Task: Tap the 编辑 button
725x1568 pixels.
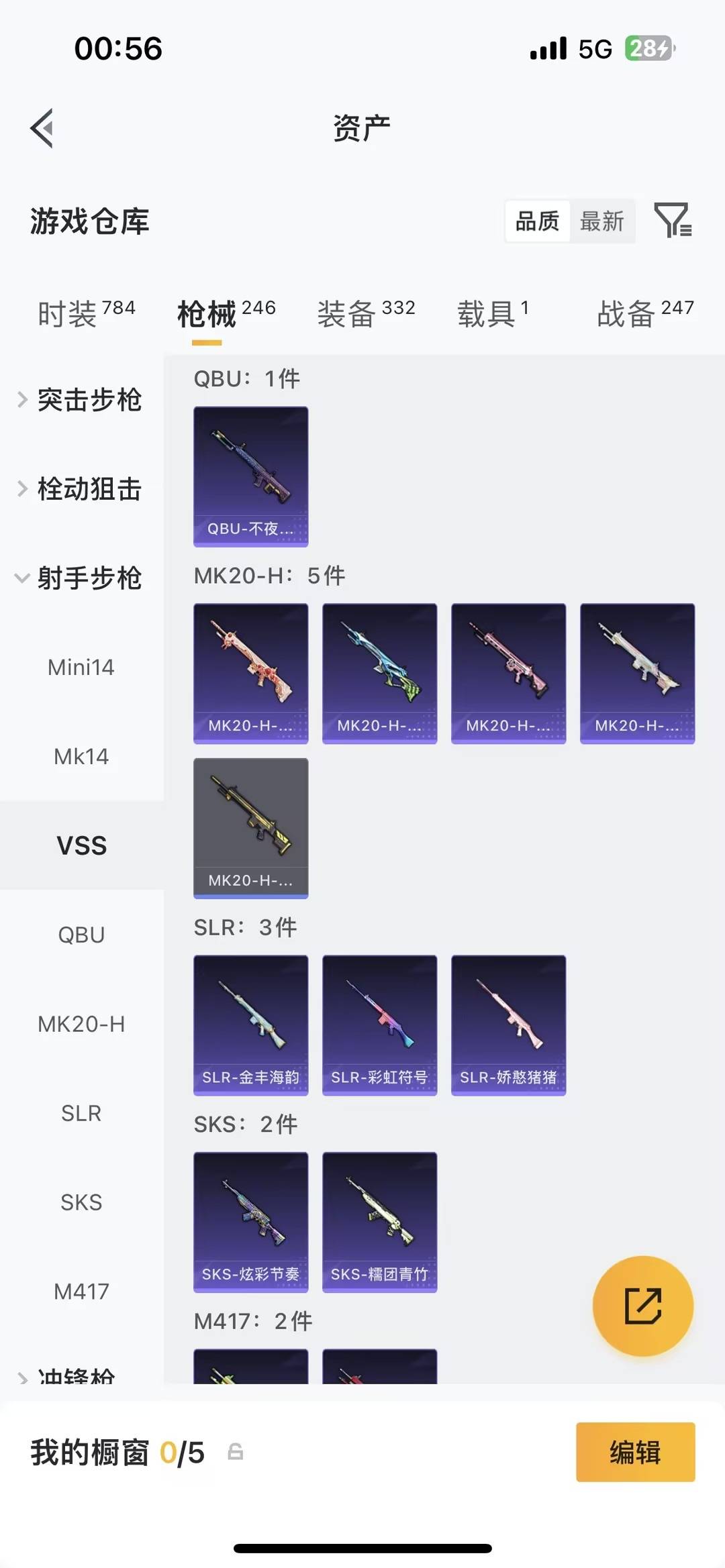Action: tap(635, 1452)
